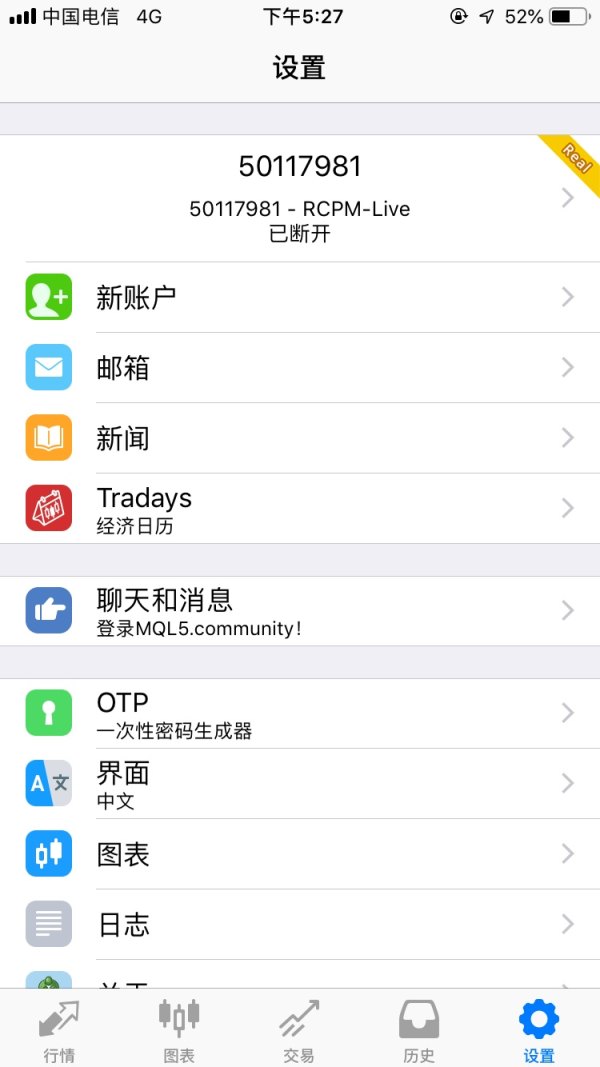Open 聊天和消息 row
This screenshot has width=600, height=1067.
(x=300, y=611)
